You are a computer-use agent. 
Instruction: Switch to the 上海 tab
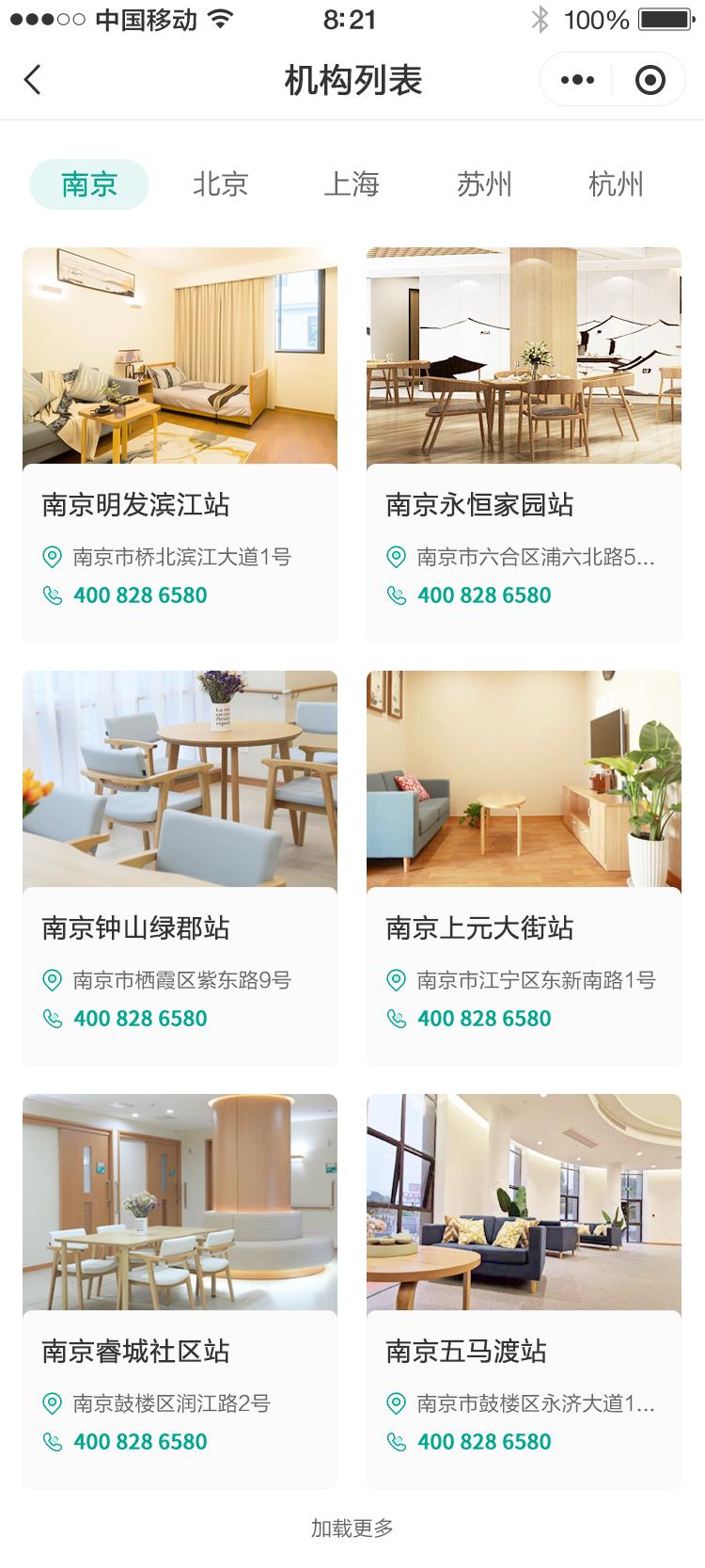coord(352,184)
